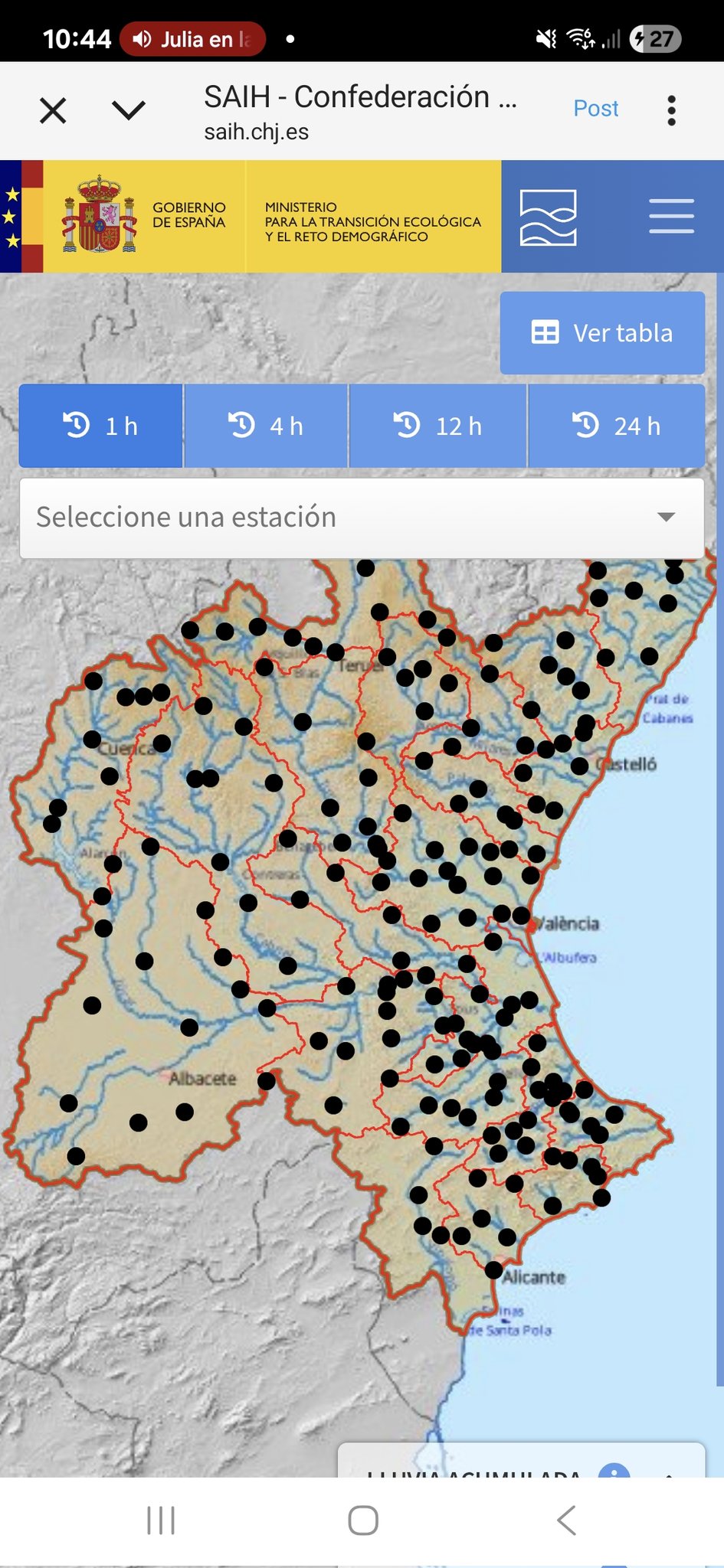Switch to the 24 h interval
Screen dimensions: 724x1568
click(616, 426)
